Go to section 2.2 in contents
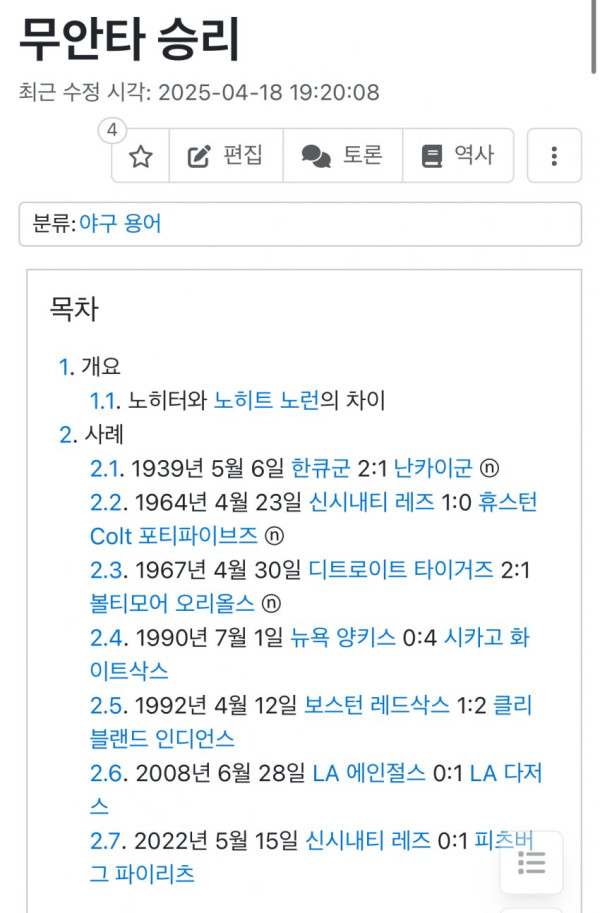The height and width of the screenshot is (913, 600). tap(105, 502)
